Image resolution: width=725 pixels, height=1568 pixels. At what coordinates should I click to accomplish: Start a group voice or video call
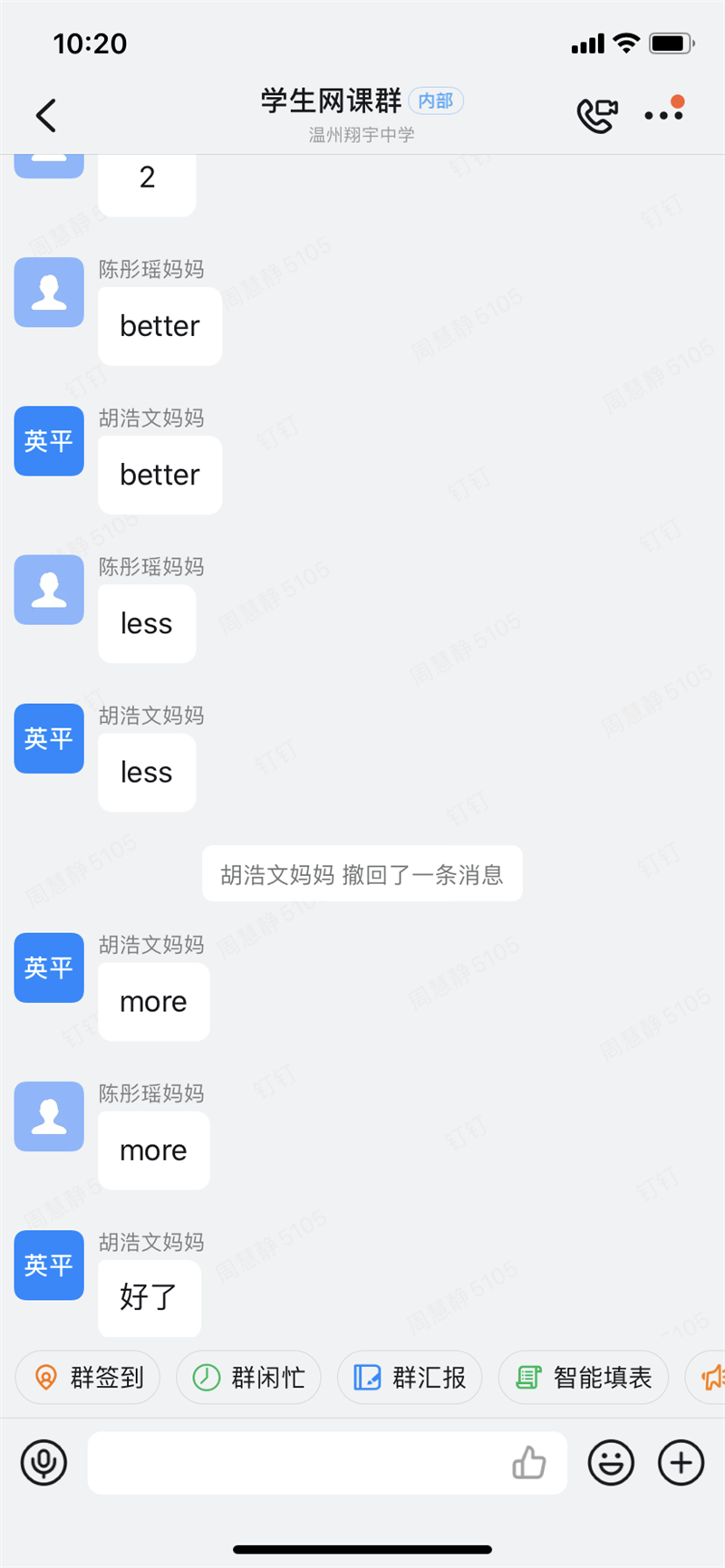pos(597,115)
